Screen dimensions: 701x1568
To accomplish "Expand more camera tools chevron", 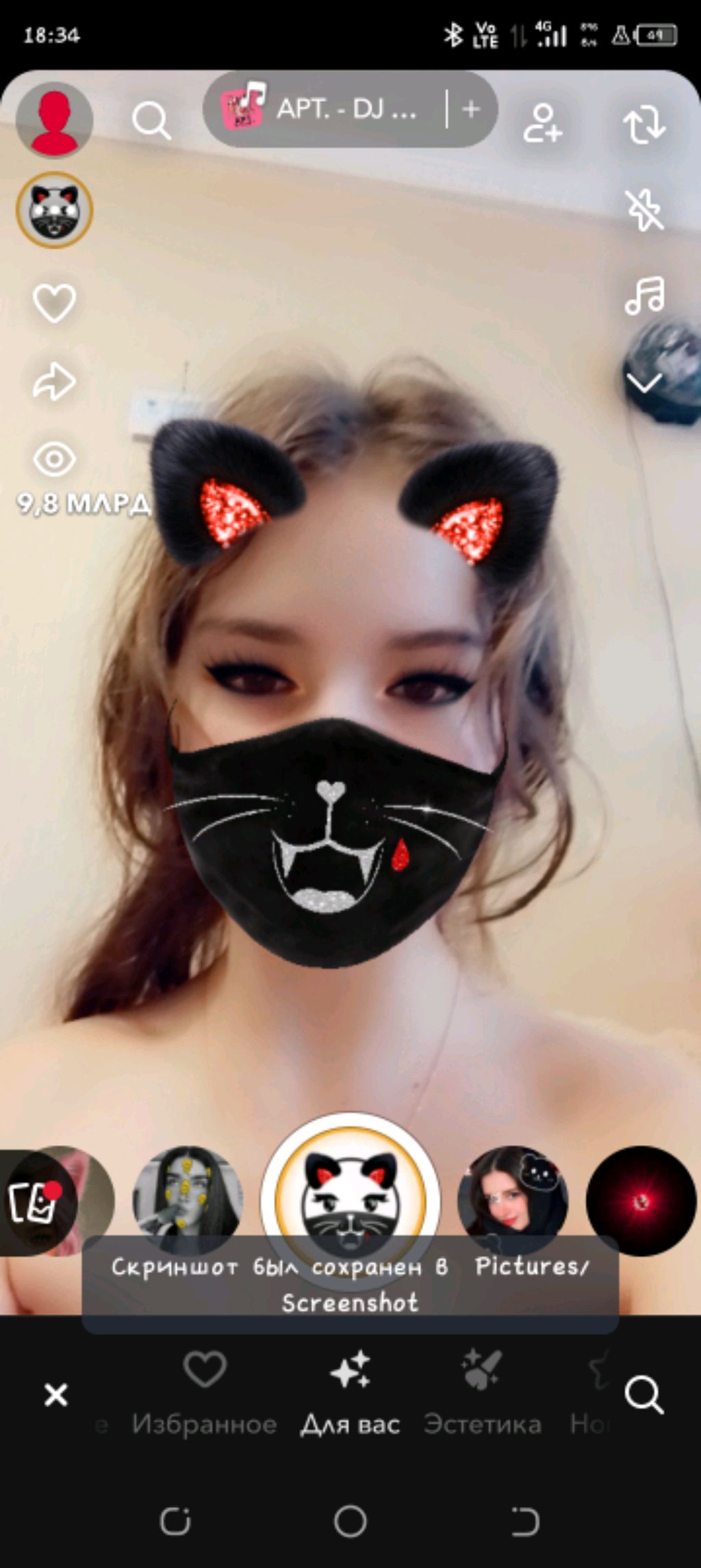I will tap(644, 382).
